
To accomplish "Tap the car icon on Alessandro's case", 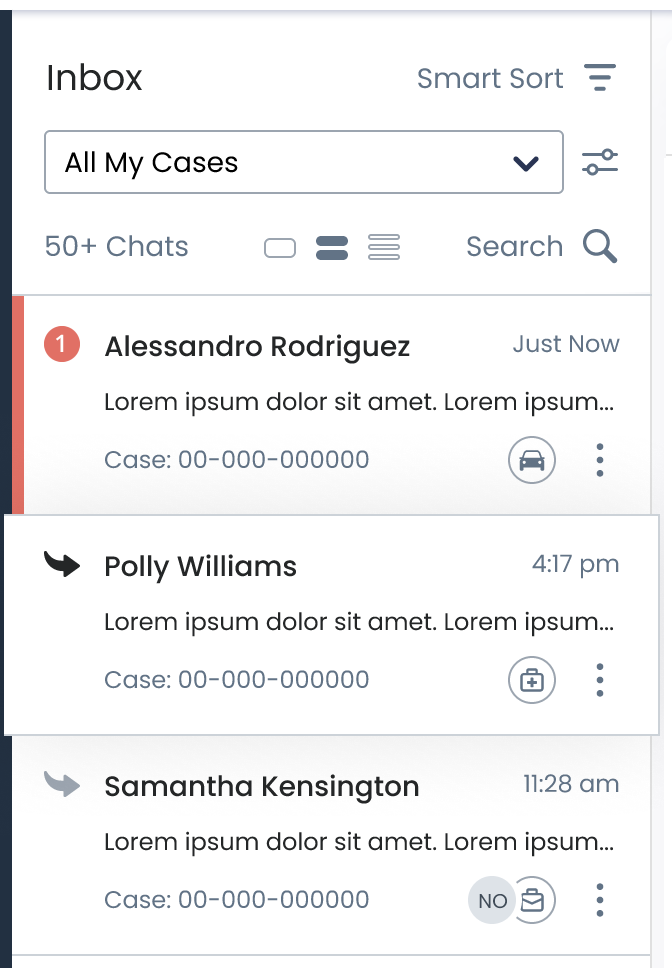I will pos(532,460).
